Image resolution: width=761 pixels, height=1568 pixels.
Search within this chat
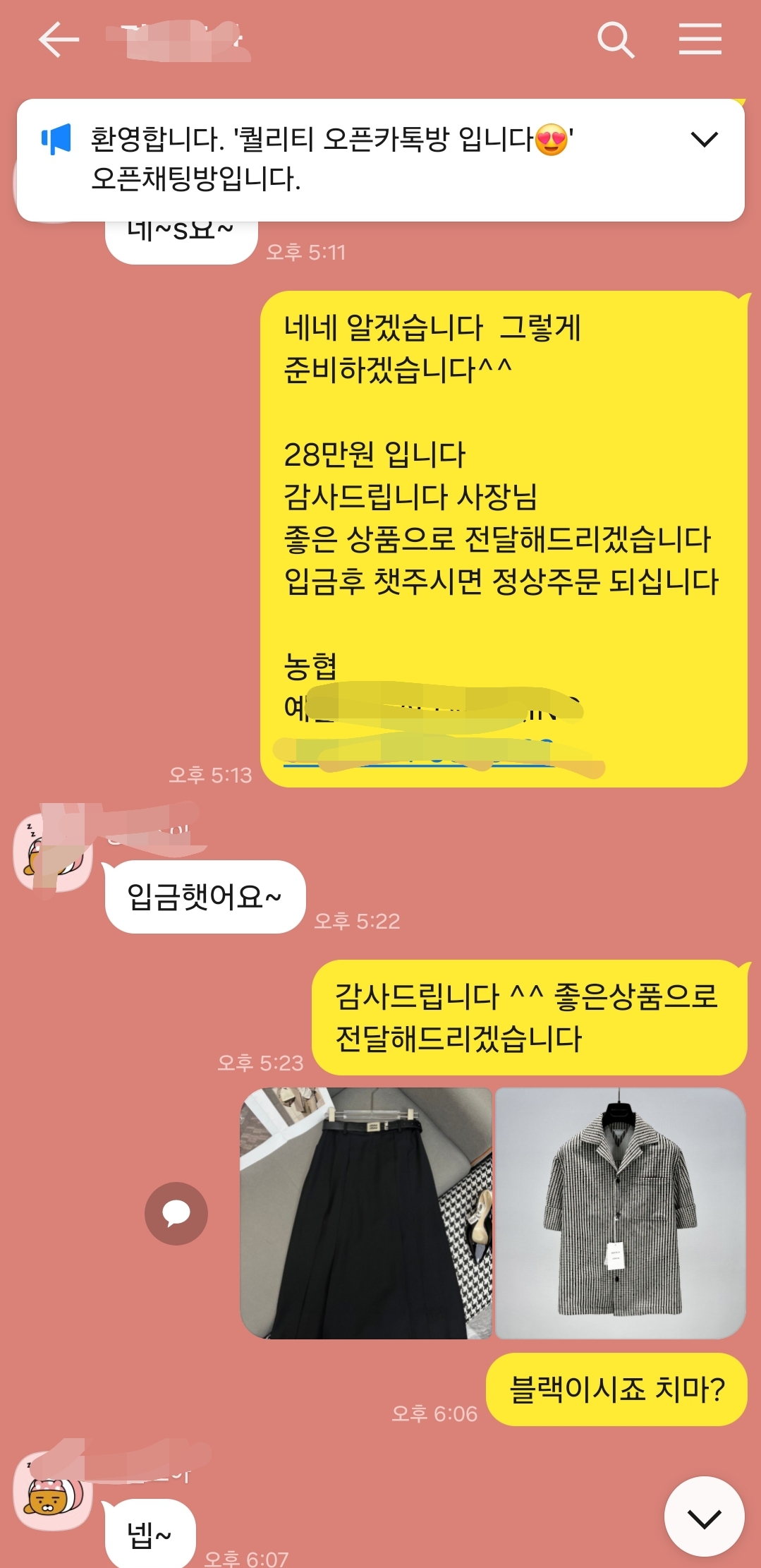(x=615, y=39)
